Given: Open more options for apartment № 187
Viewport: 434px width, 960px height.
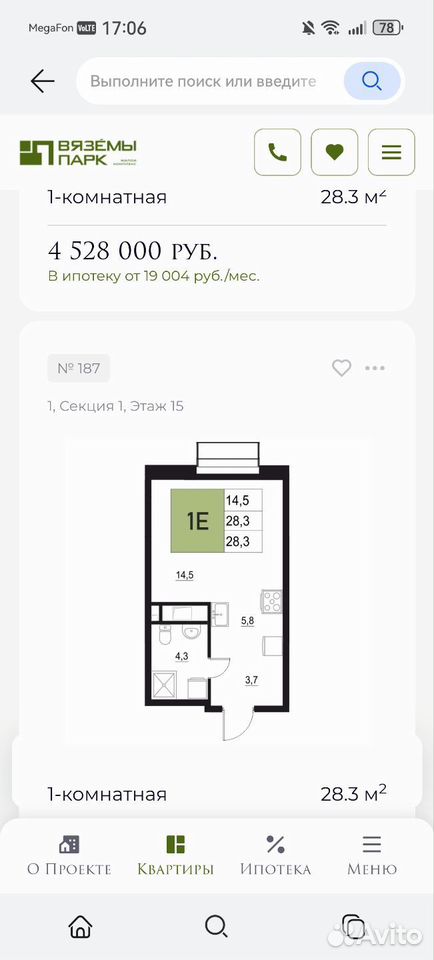Looking at the screenshot, I should point(375,368).
